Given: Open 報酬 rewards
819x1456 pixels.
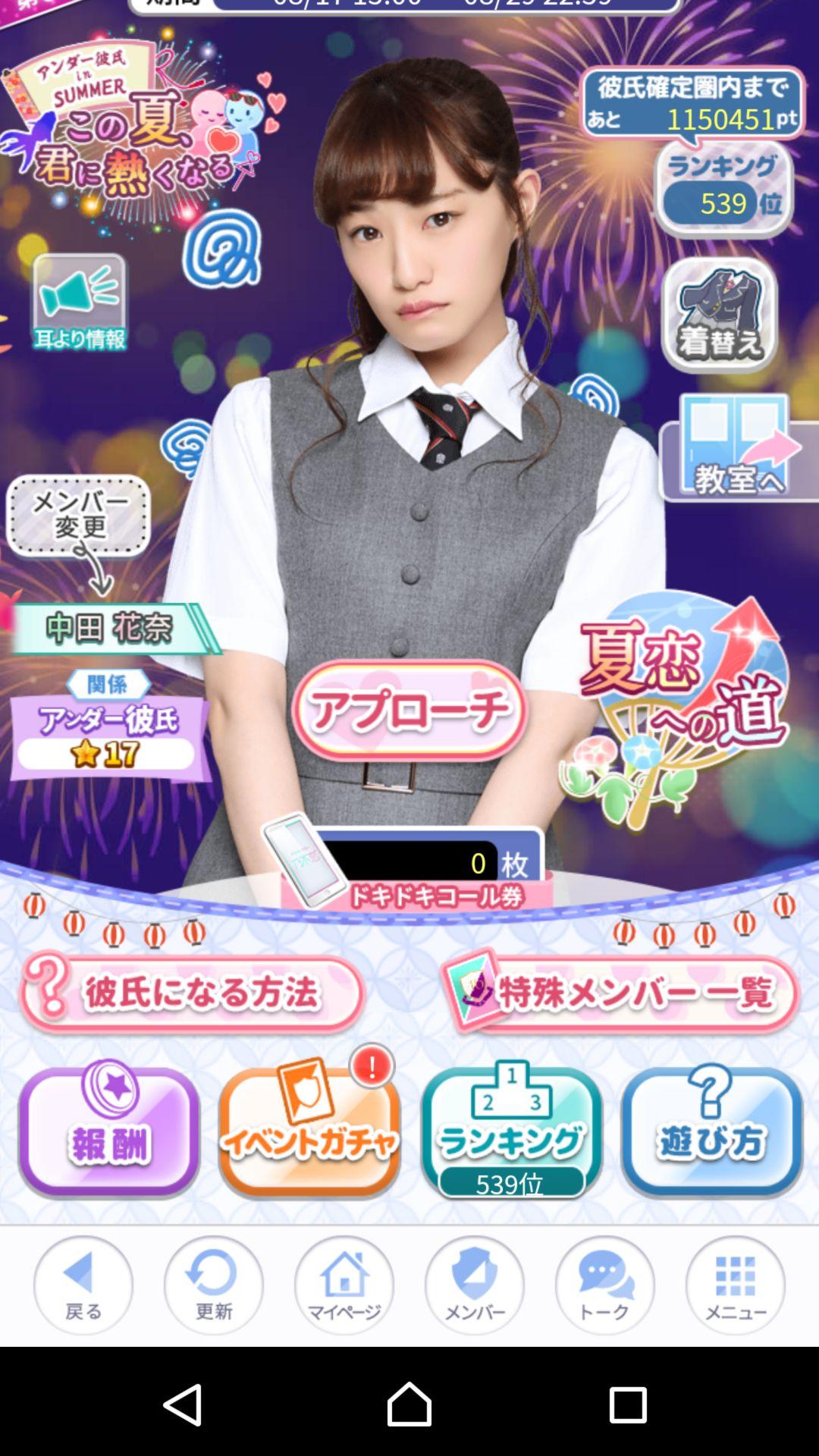Looking at the screenshot, I should point(109,1131).
